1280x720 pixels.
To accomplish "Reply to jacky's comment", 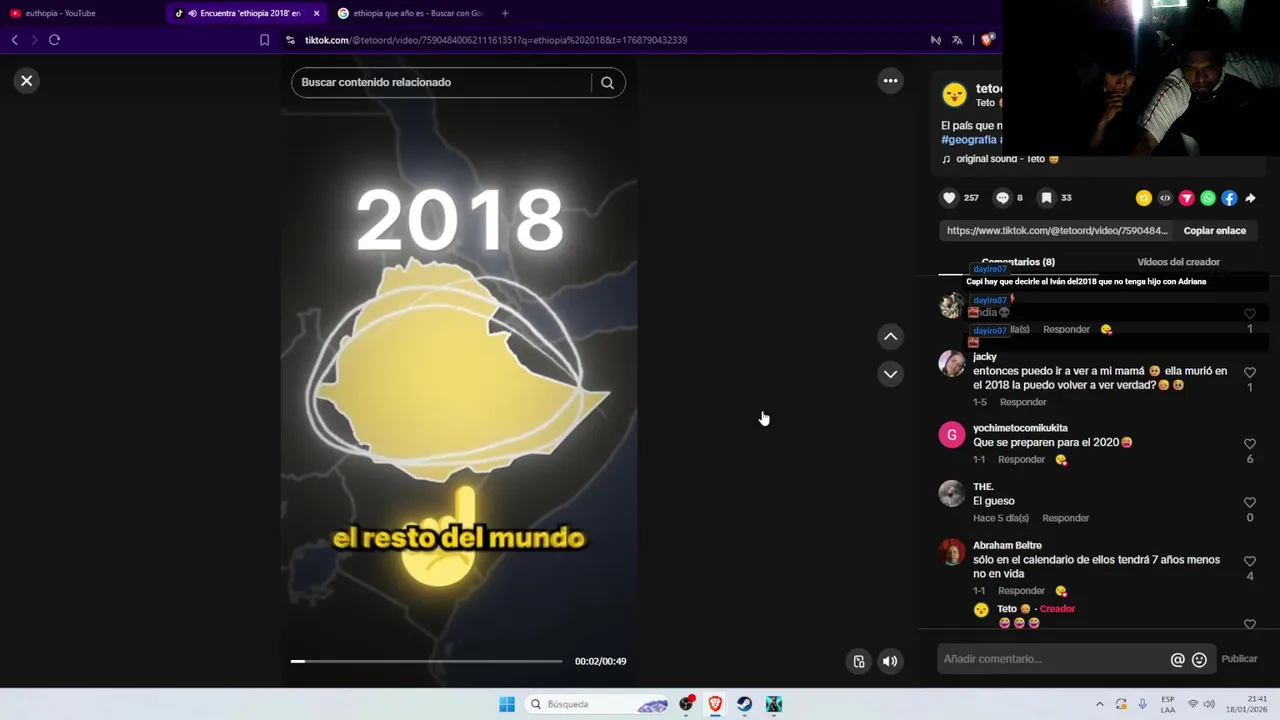I will (1023, 402).
